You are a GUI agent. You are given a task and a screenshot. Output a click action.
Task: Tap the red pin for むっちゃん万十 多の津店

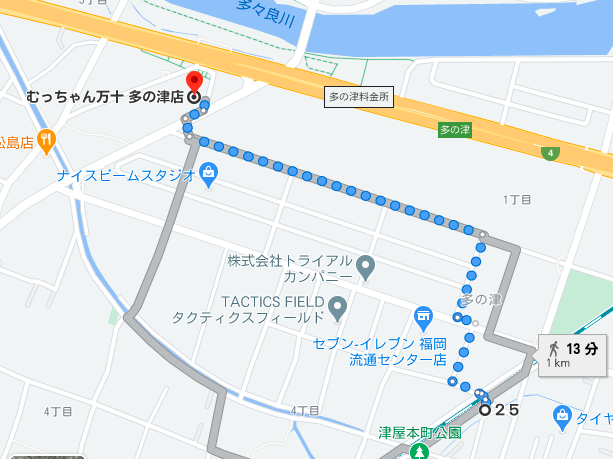point(194,82)
